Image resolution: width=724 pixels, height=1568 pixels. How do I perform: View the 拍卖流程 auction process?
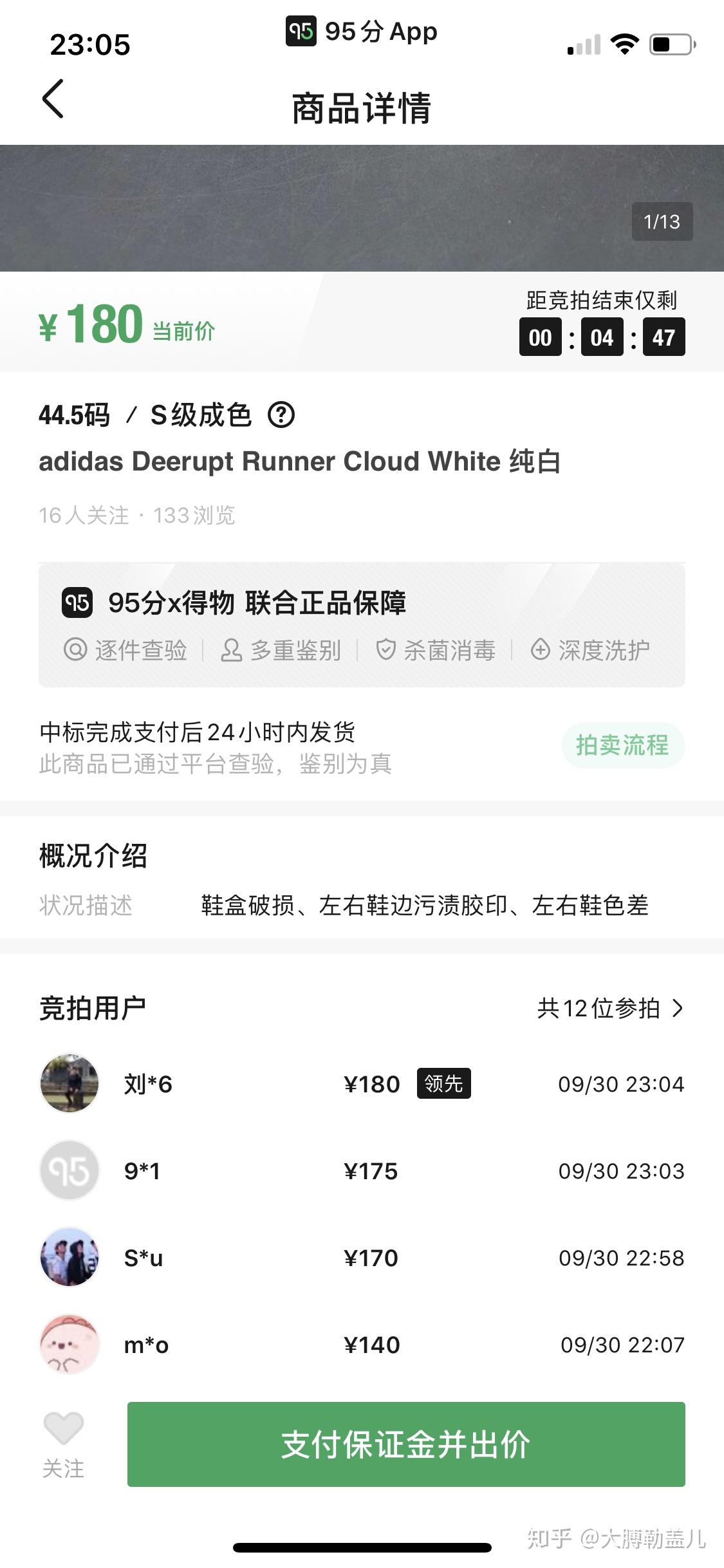click(622, 745)
